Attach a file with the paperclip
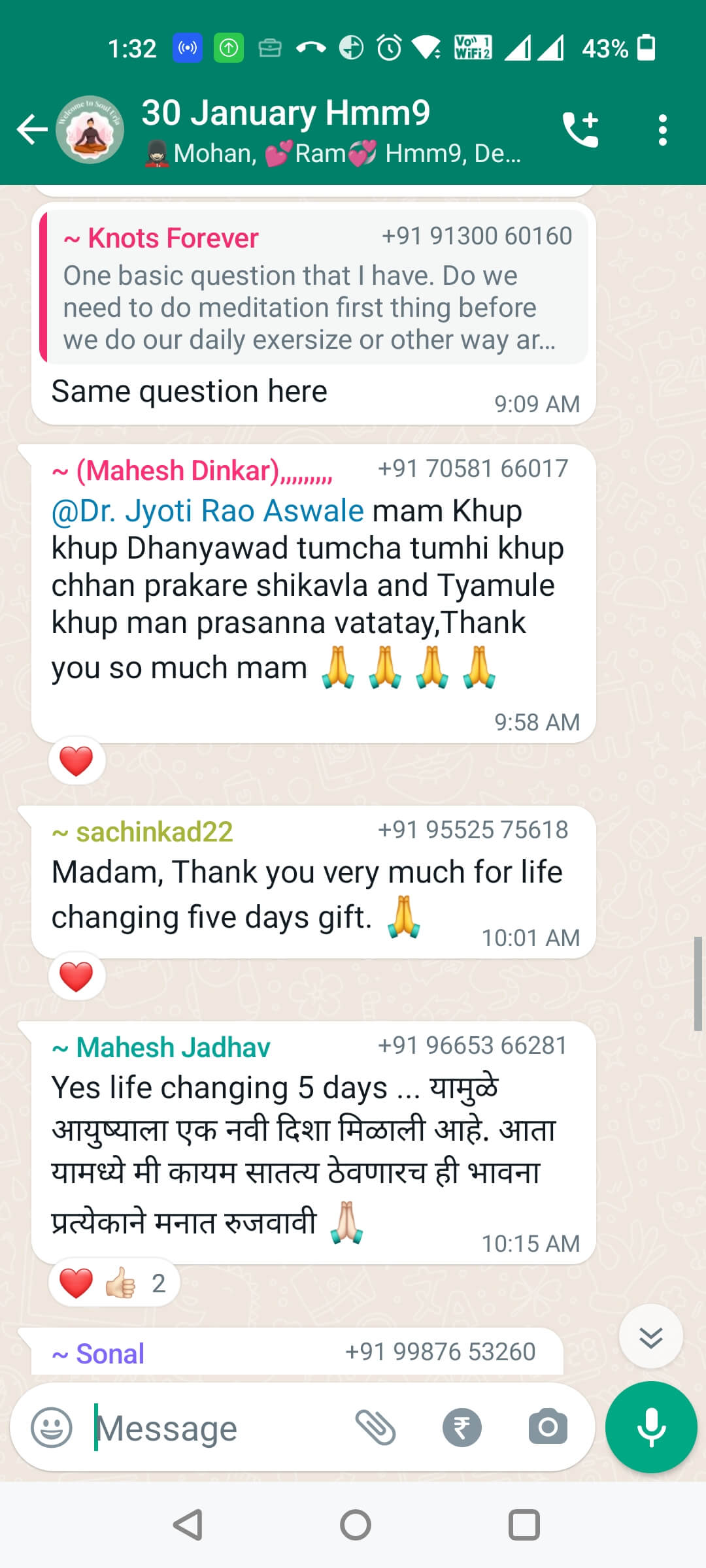 [x=375, y=1428]
